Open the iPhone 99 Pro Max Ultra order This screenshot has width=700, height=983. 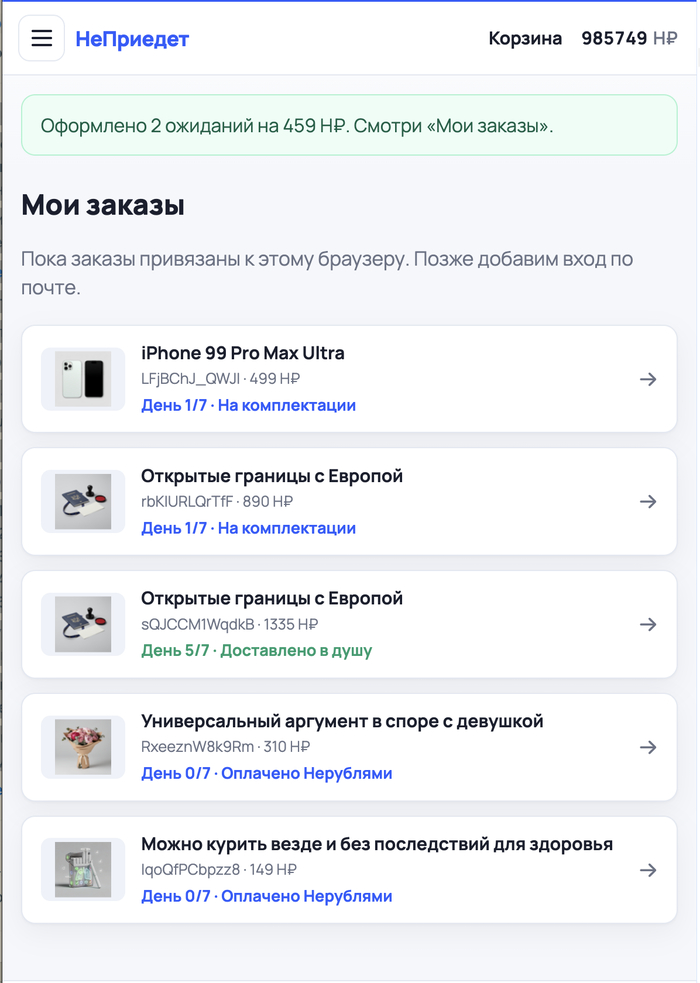pyautogui.click(x=349, y=379)
